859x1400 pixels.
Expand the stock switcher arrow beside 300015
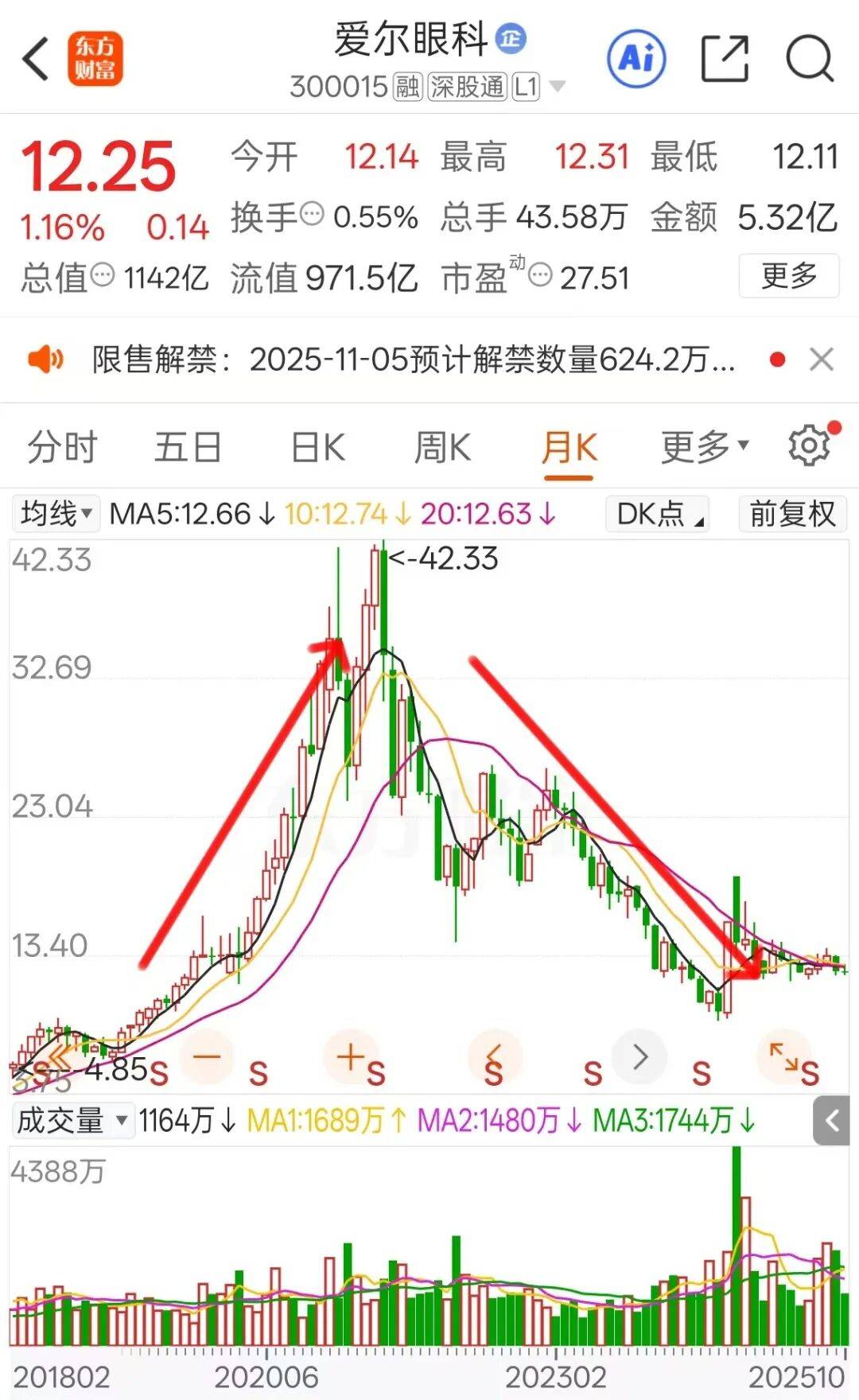coord(558,86)
